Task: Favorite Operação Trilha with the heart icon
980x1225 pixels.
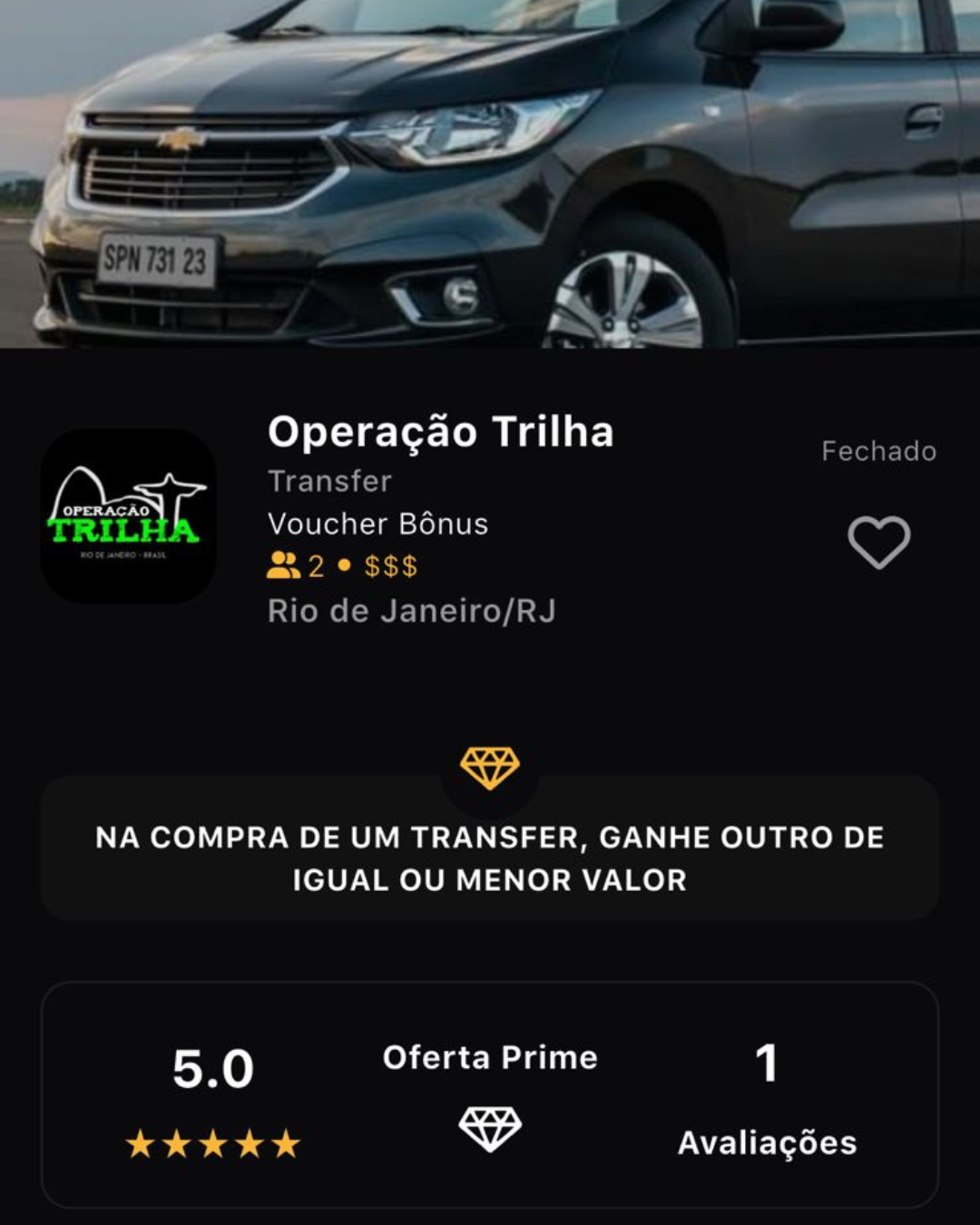Action: [x=878, y=542]
